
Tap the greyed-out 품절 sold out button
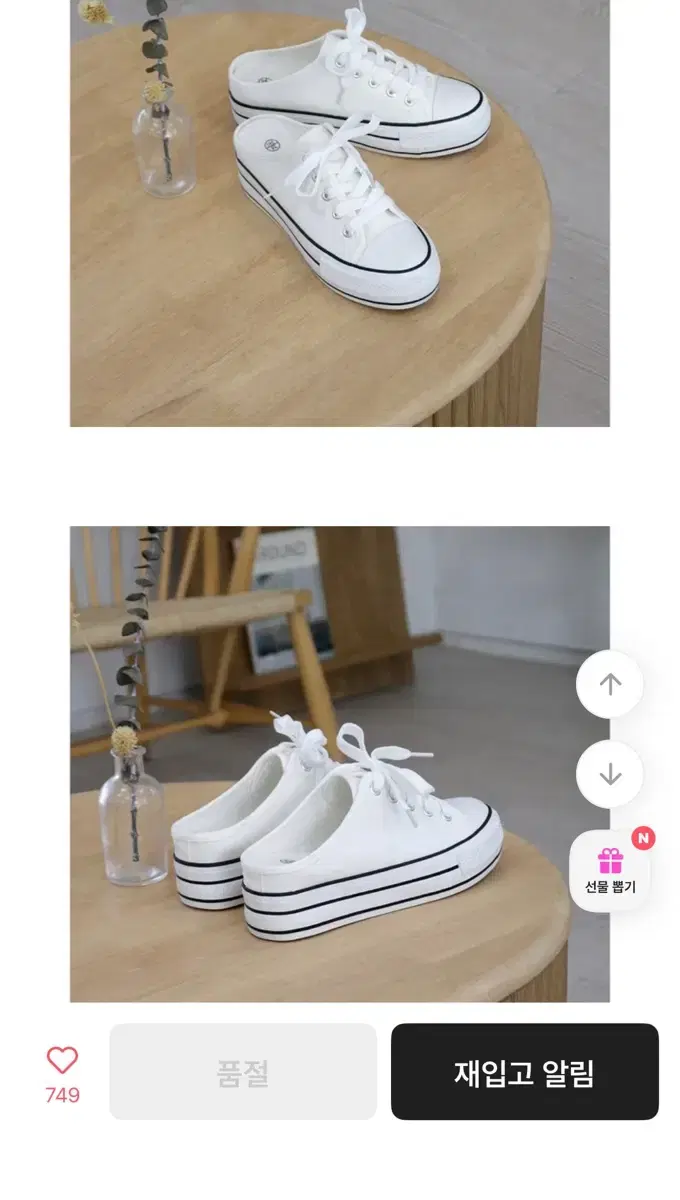[x=243, y=1072]
